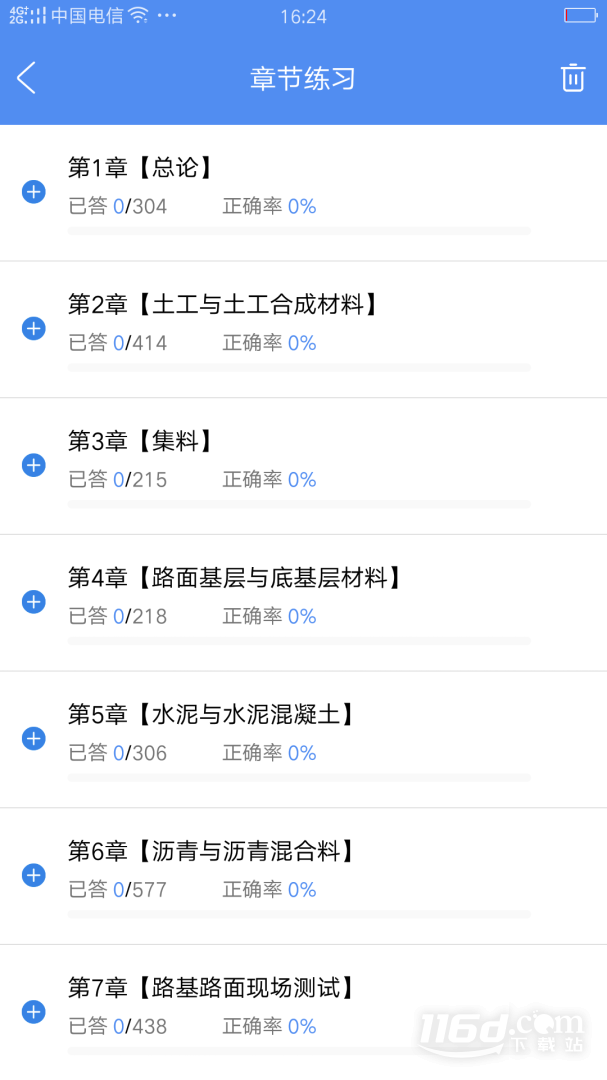Open chapter row 第4章【路面基层与底基层材料】
607x1080 pixels.
pyautogui.click(x=303, y=603)
